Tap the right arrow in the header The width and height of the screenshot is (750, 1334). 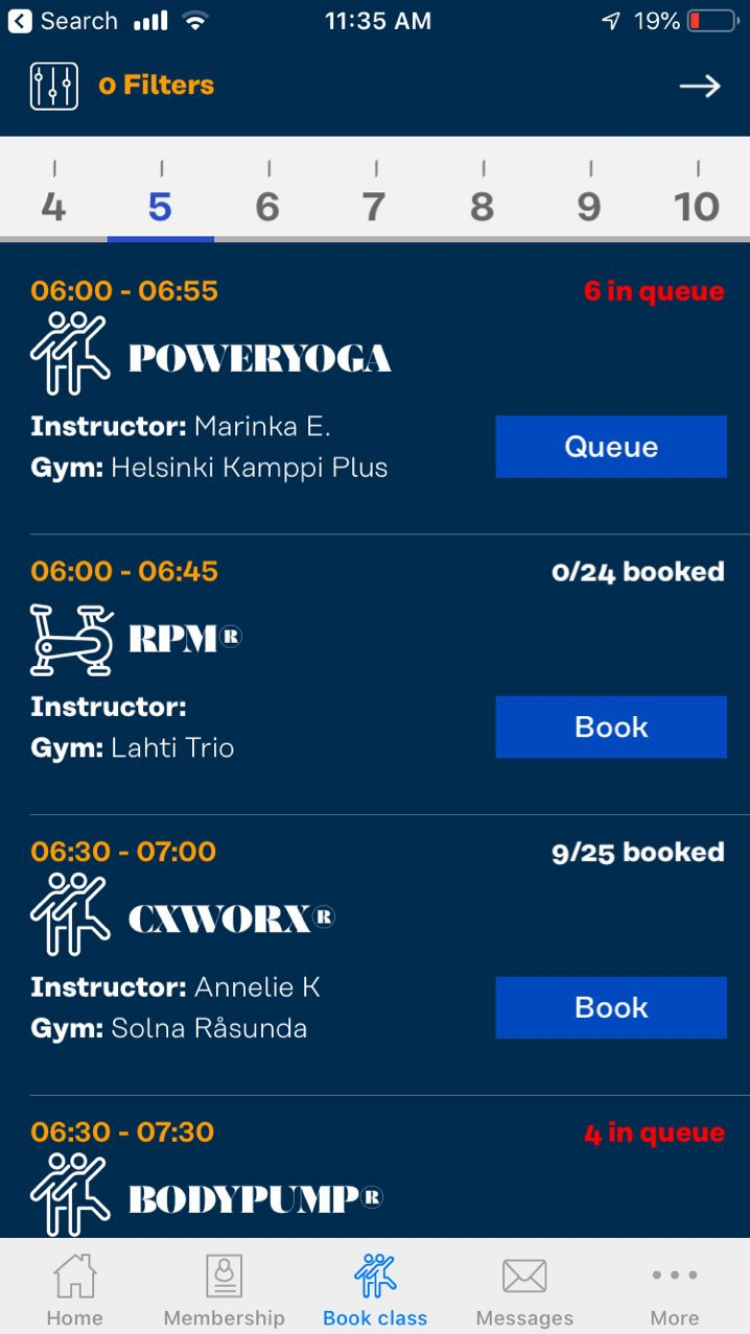coord(700,86)
